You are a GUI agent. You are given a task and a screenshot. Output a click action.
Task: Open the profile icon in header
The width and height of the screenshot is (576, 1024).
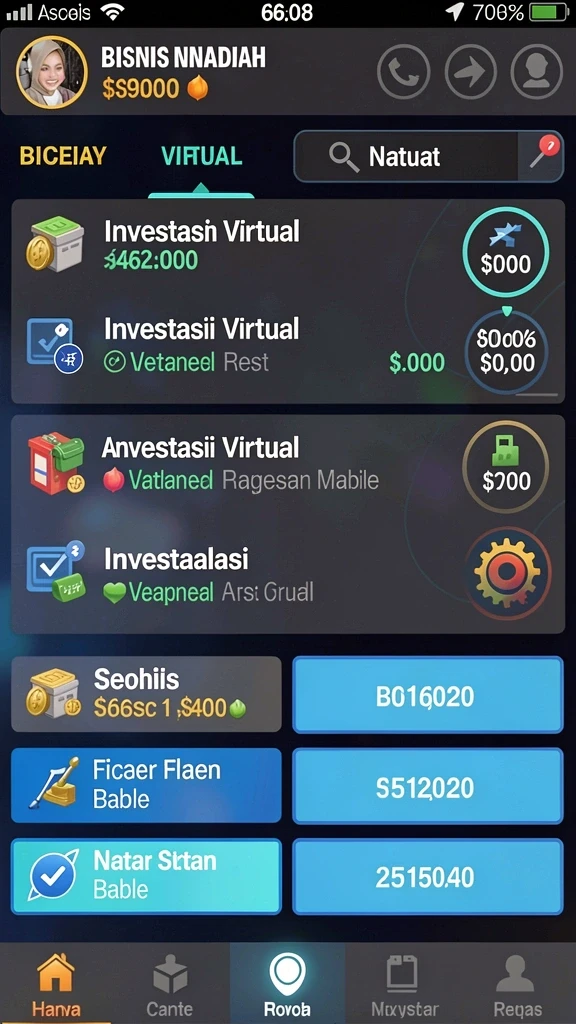point(537,71)
